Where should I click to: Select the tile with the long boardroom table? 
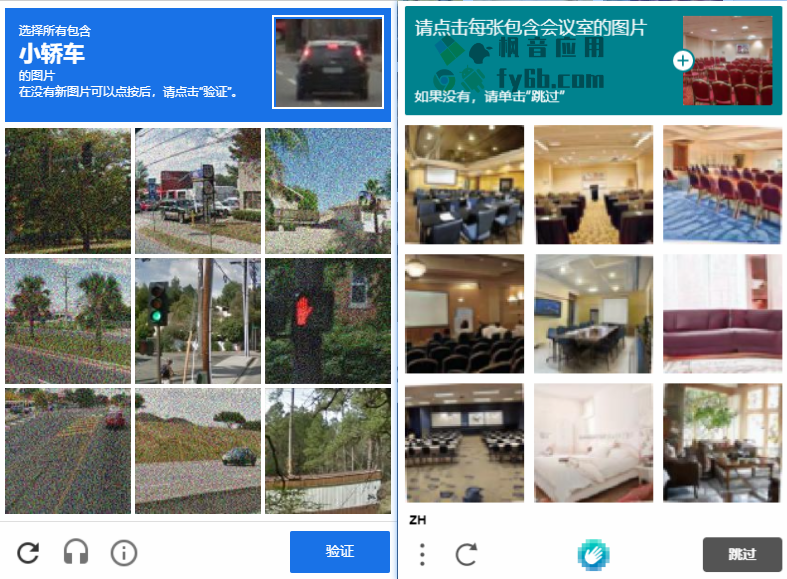(x=593, y=313)
